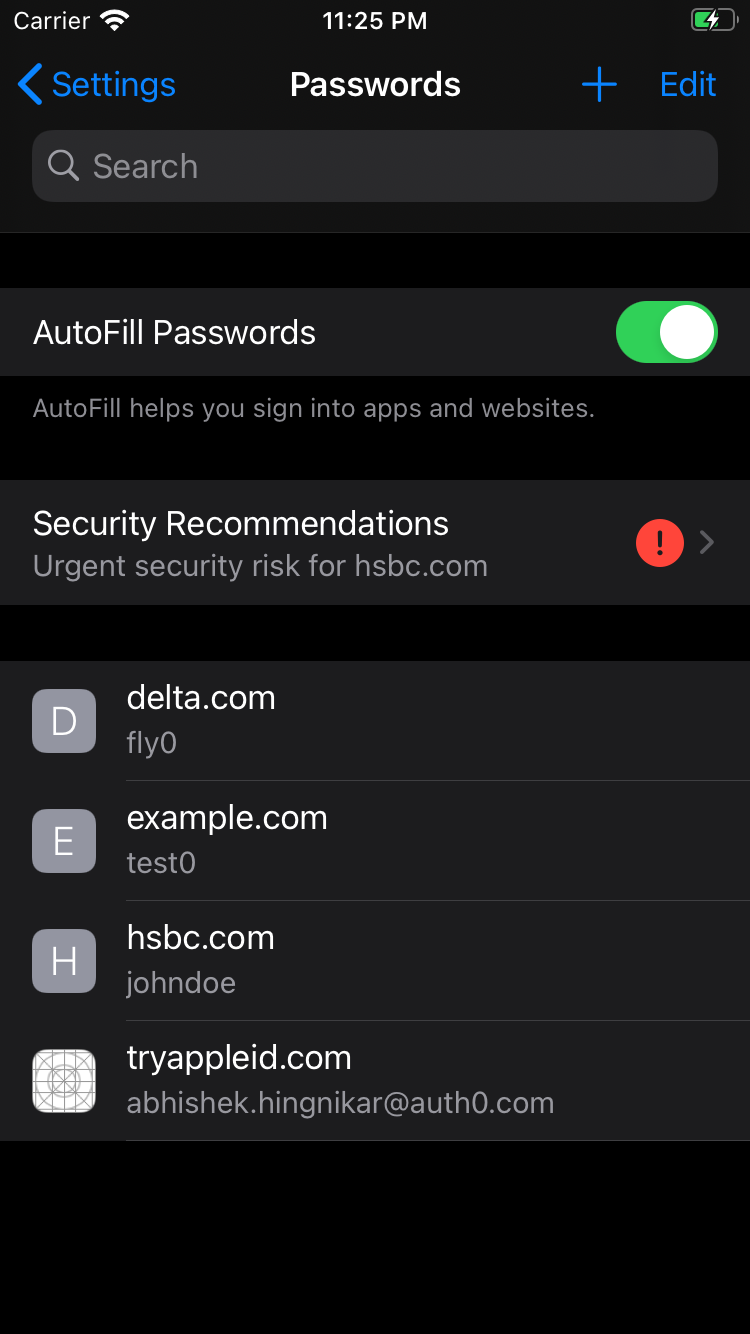The height and width of the screenshot is (1334, 750).
Task: Open the delta.com password entry
Action: pos(375,720)
